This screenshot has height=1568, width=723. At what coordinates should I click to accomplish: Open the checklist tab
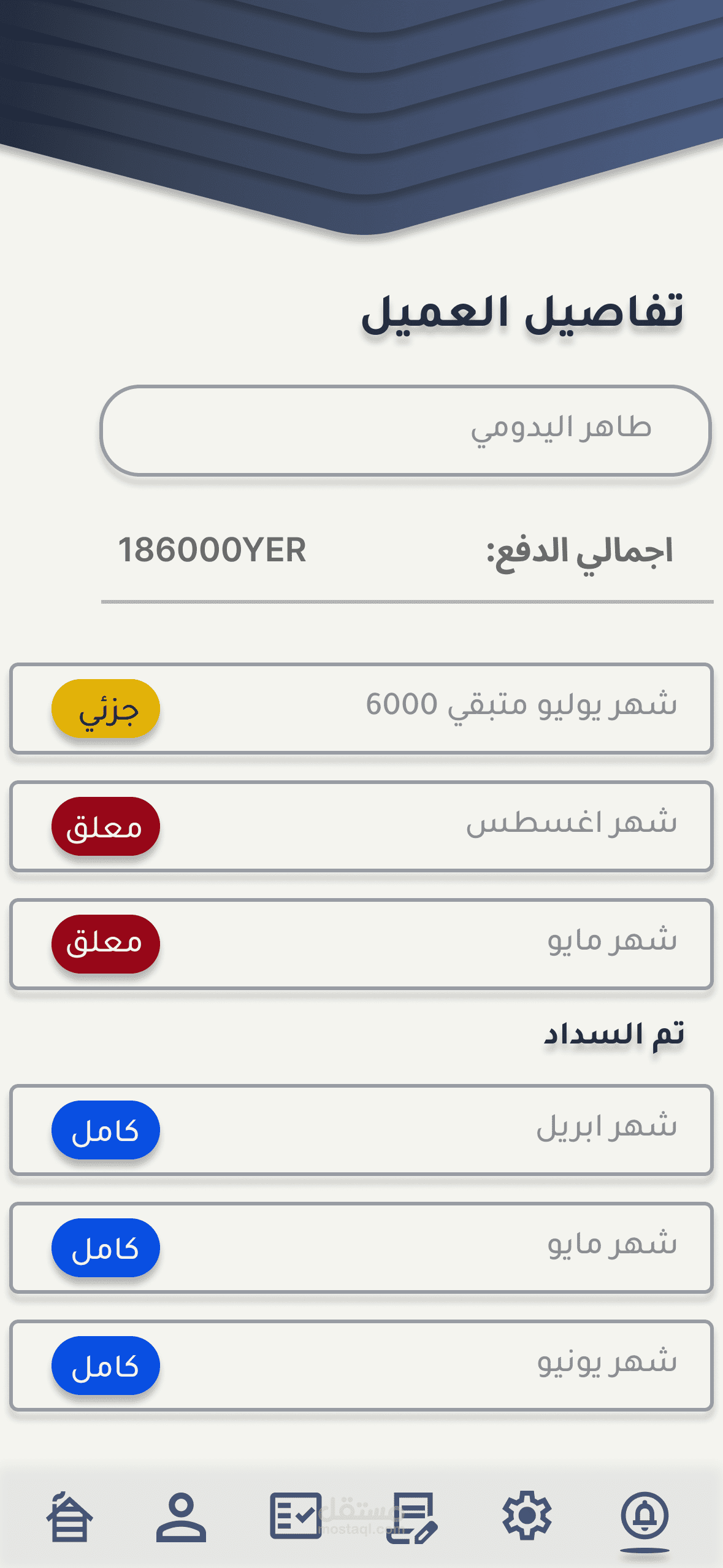pyautogui.click(x=296, y=1516)
